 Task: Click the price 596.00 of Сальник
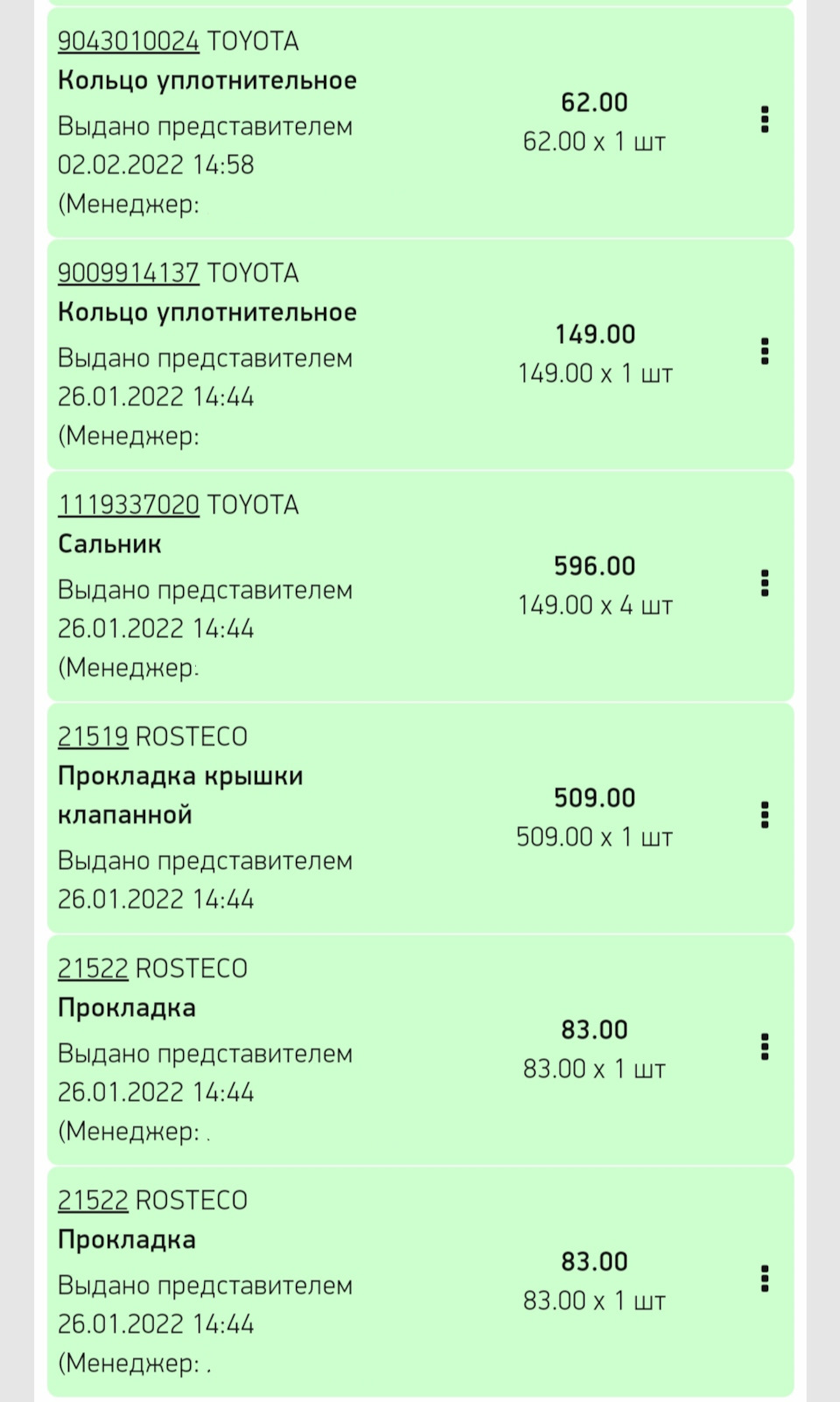pos(595,565)
